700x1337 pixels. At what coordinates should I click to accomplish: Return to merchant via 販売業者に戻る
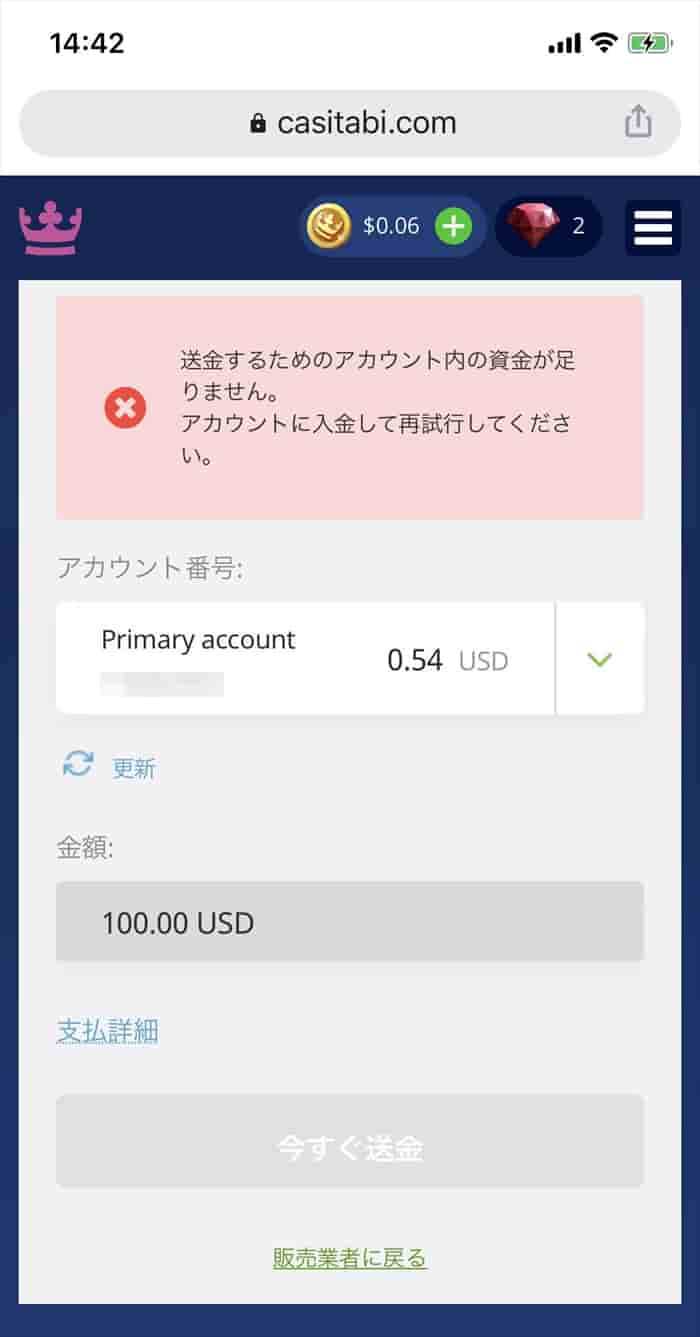coord(350,1257)
